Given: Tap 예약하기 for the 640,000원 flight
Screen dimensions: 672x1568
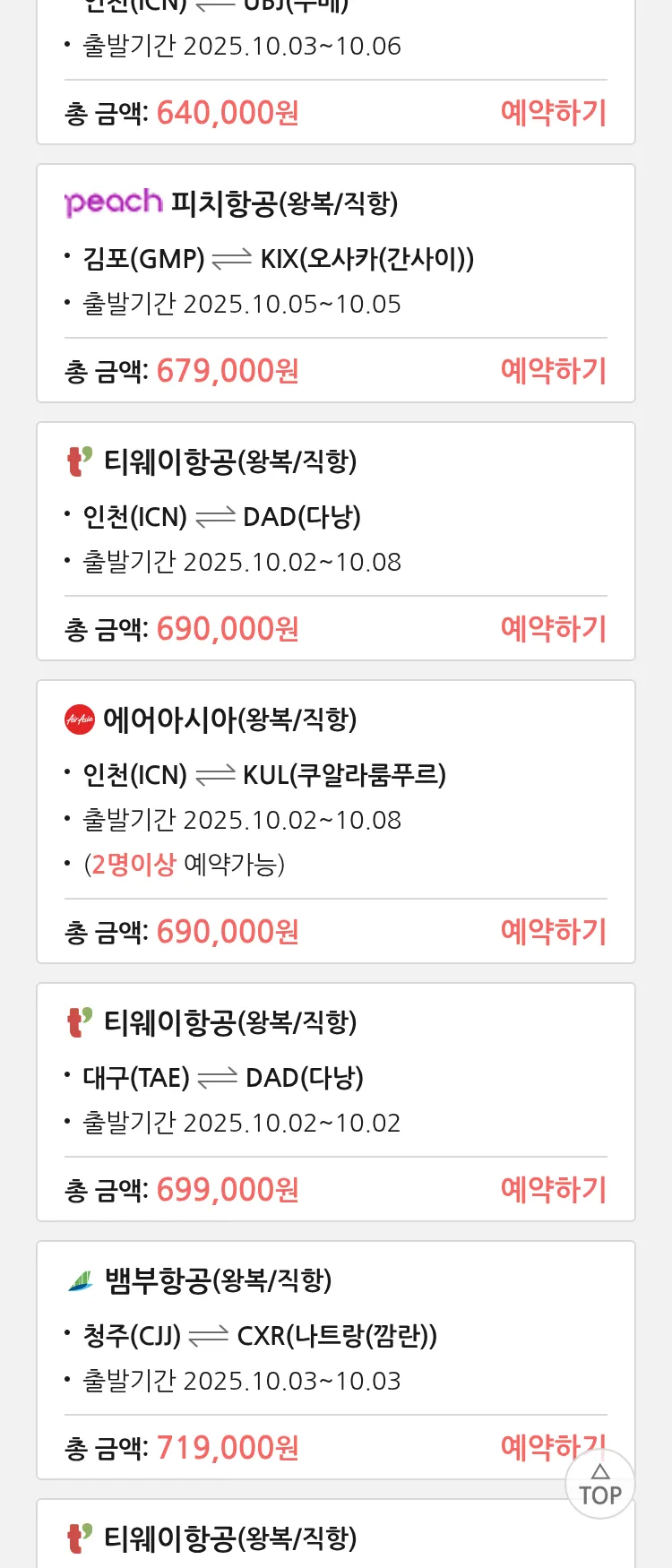Looking at the screenshot, I should click(x=553, y=113).
